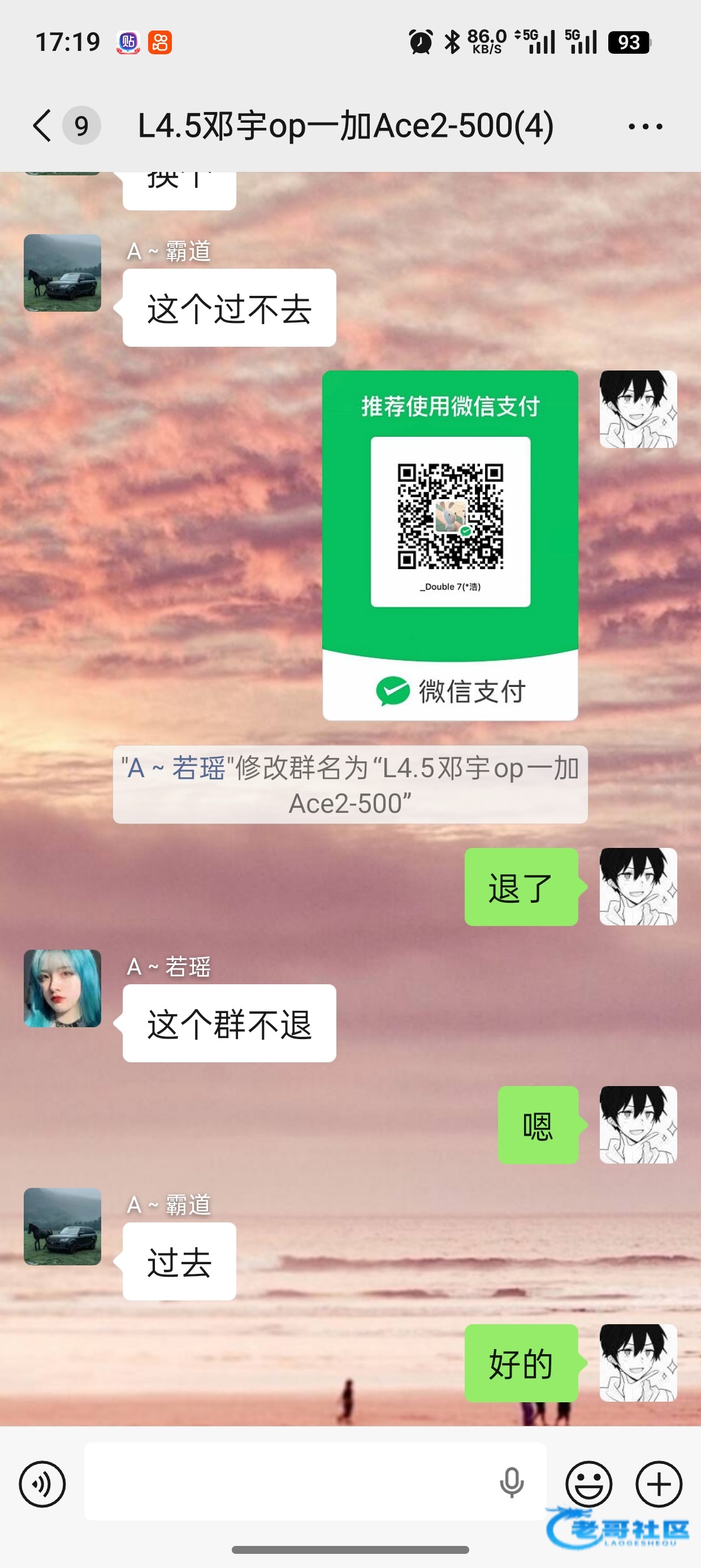Open the WeChat Pay QR code image
Image resolution: width=701 pixels, height=1568 pixels.
[449, 545]
